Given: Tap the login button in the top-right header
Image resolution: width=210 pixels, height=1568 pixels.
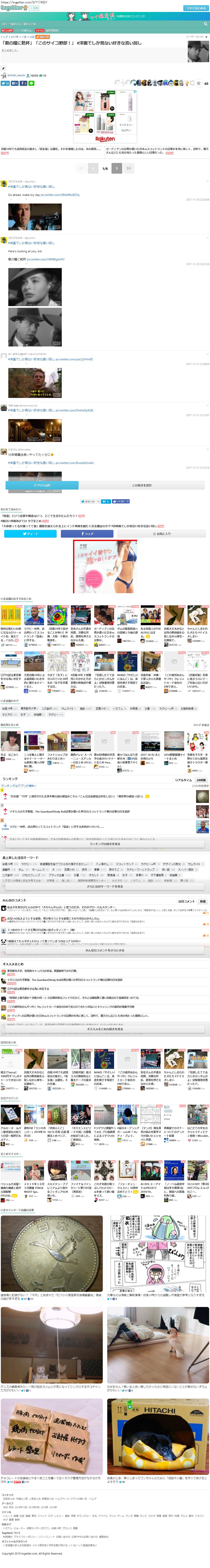Looking at the screenshot, I should pyautogui.click(x=196, y=8).
